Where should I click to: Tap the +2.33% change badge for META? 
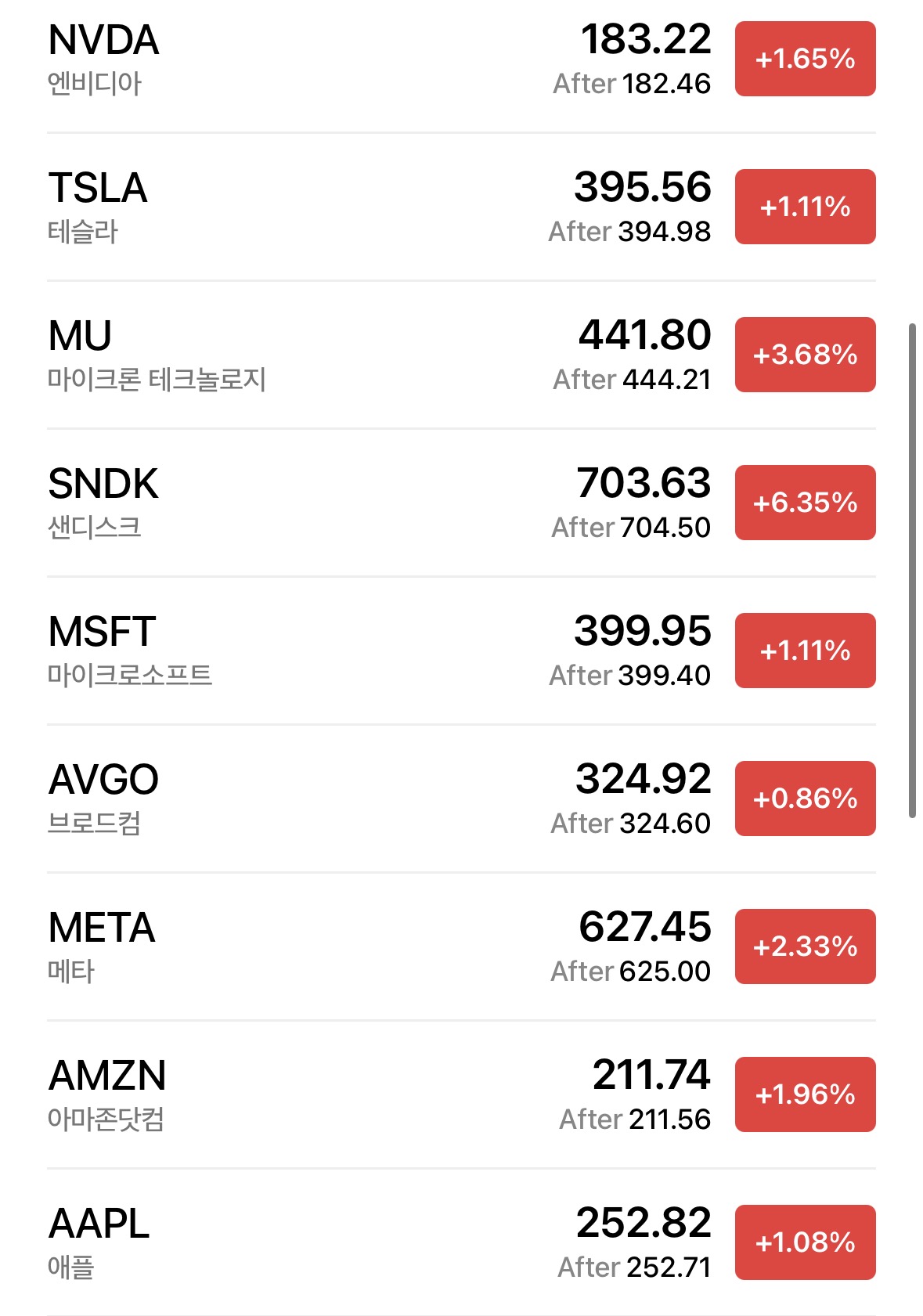click(805, 946)
